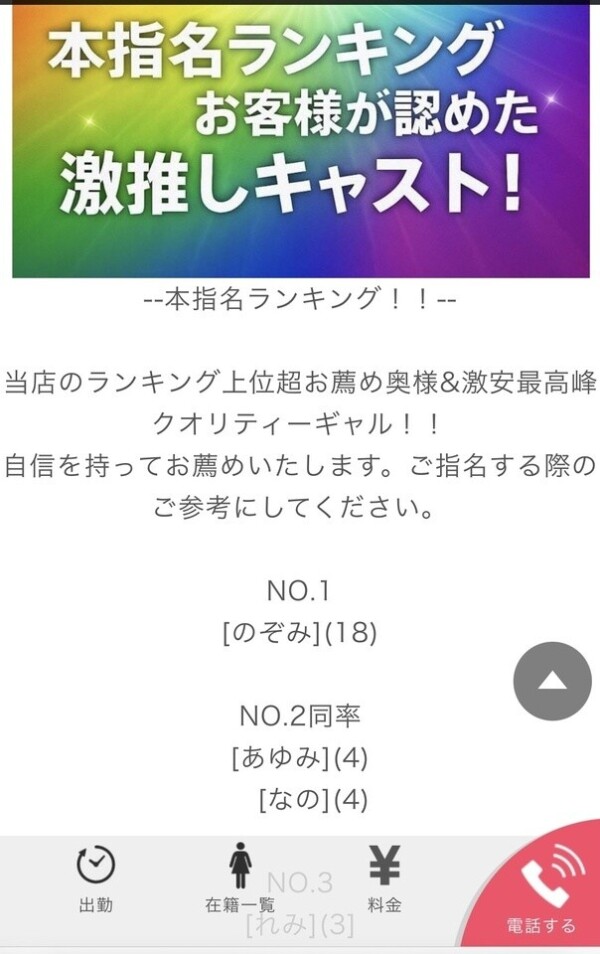Jump back to top with the arrow button

(x=552, y=681)
